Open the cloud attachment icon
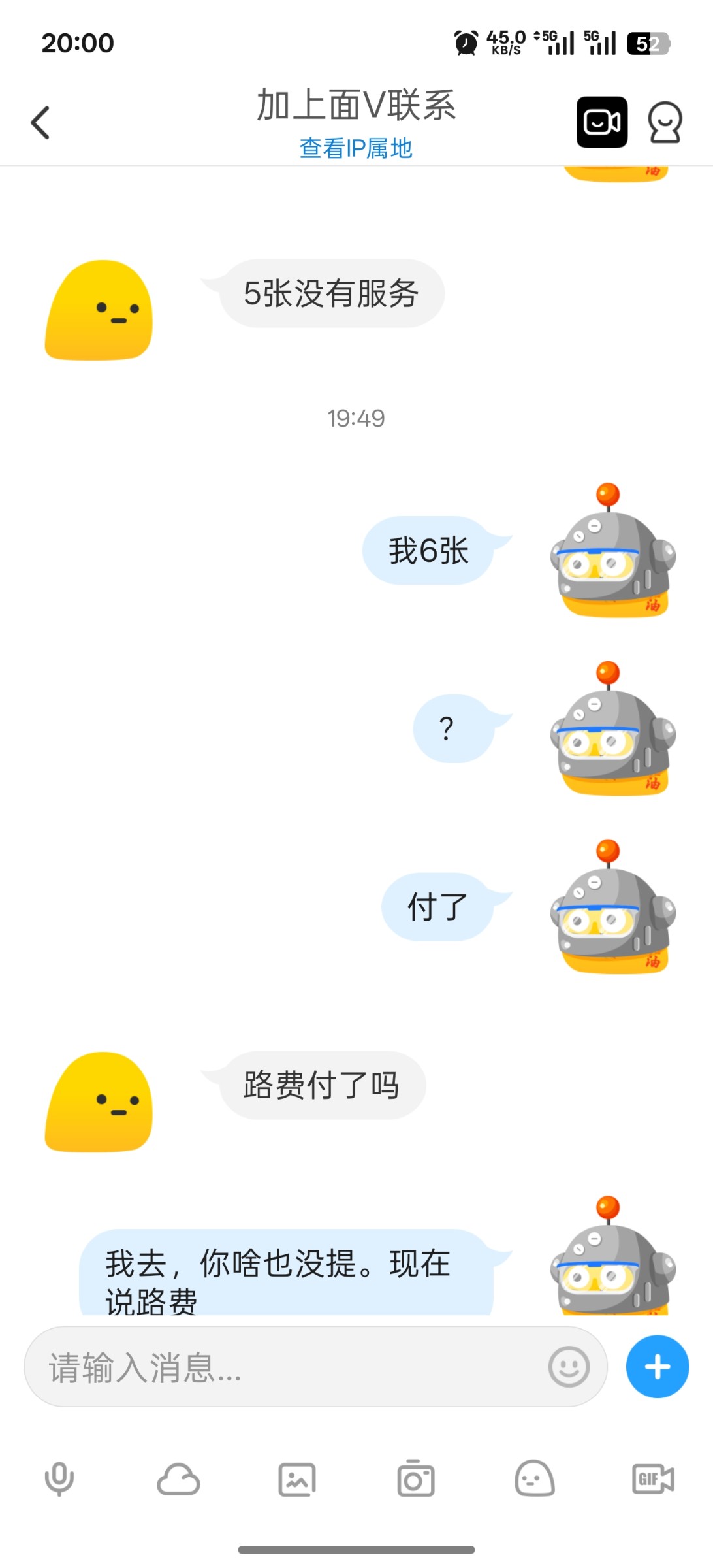The image size is (713, 1568). [x=178, y=1480]
